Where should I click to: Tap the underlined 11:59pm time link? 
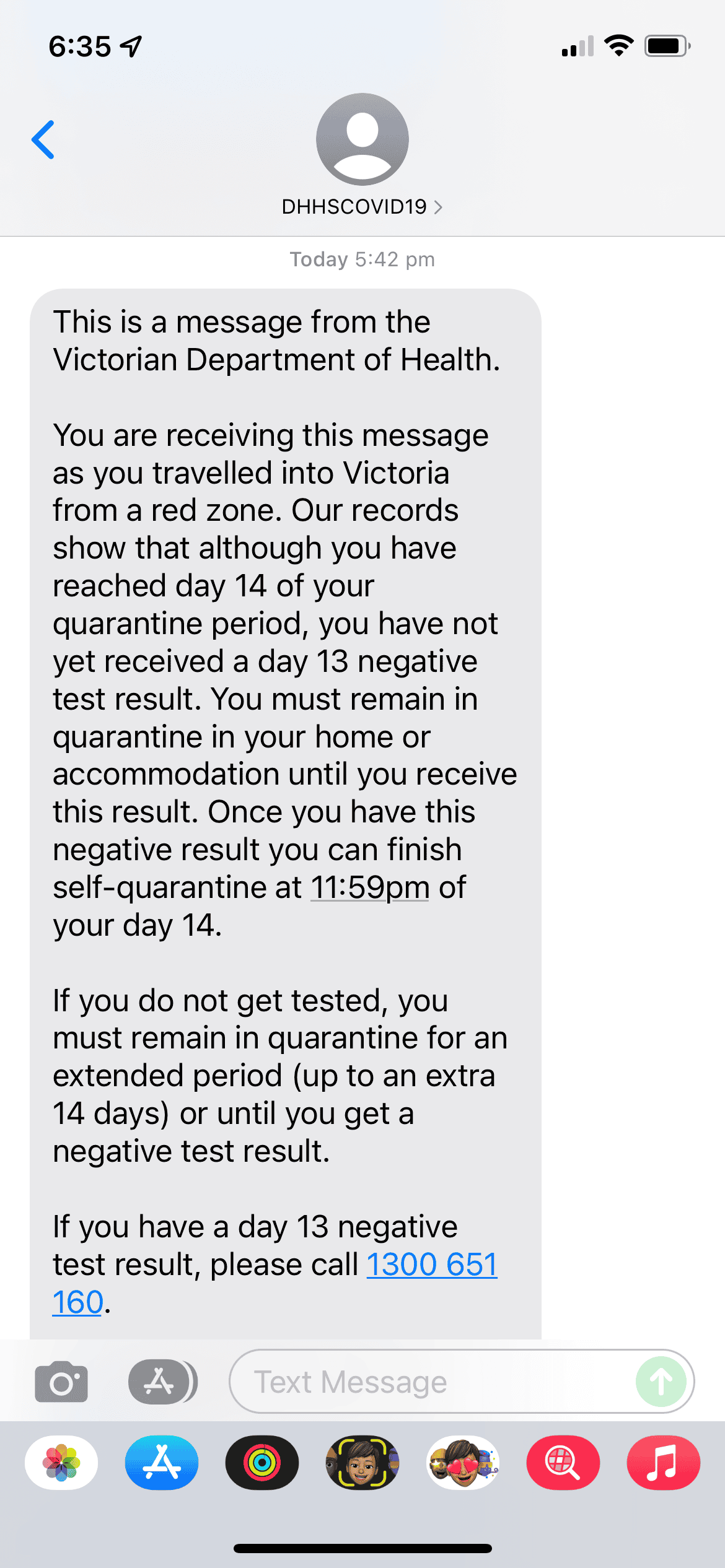(370, 887)
